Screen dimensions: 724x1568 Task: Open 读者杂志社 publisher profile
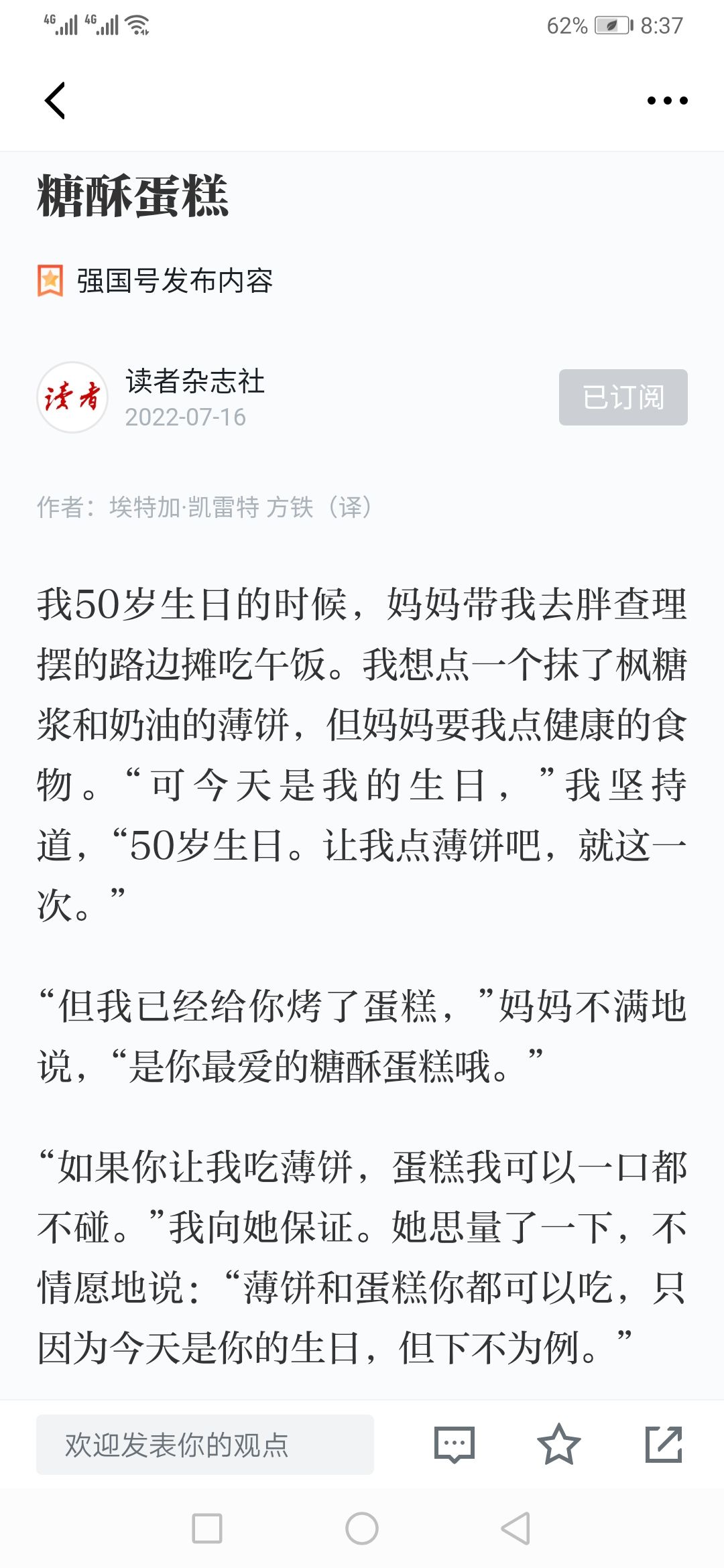(195, 381)
